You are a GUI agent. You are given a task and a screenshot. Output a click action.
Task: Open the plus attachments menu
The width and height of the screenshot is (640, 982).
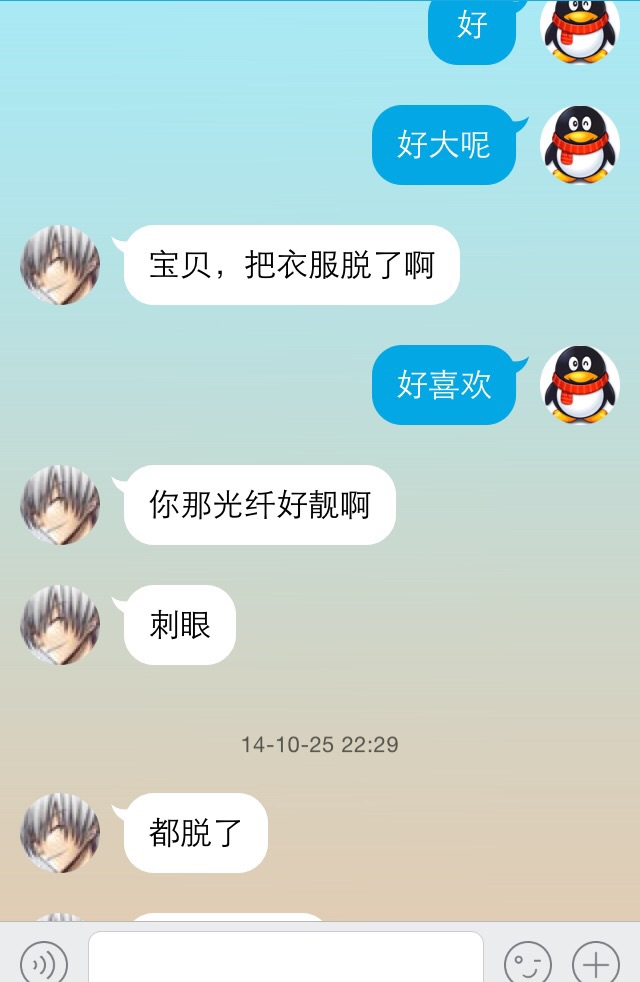595,964
